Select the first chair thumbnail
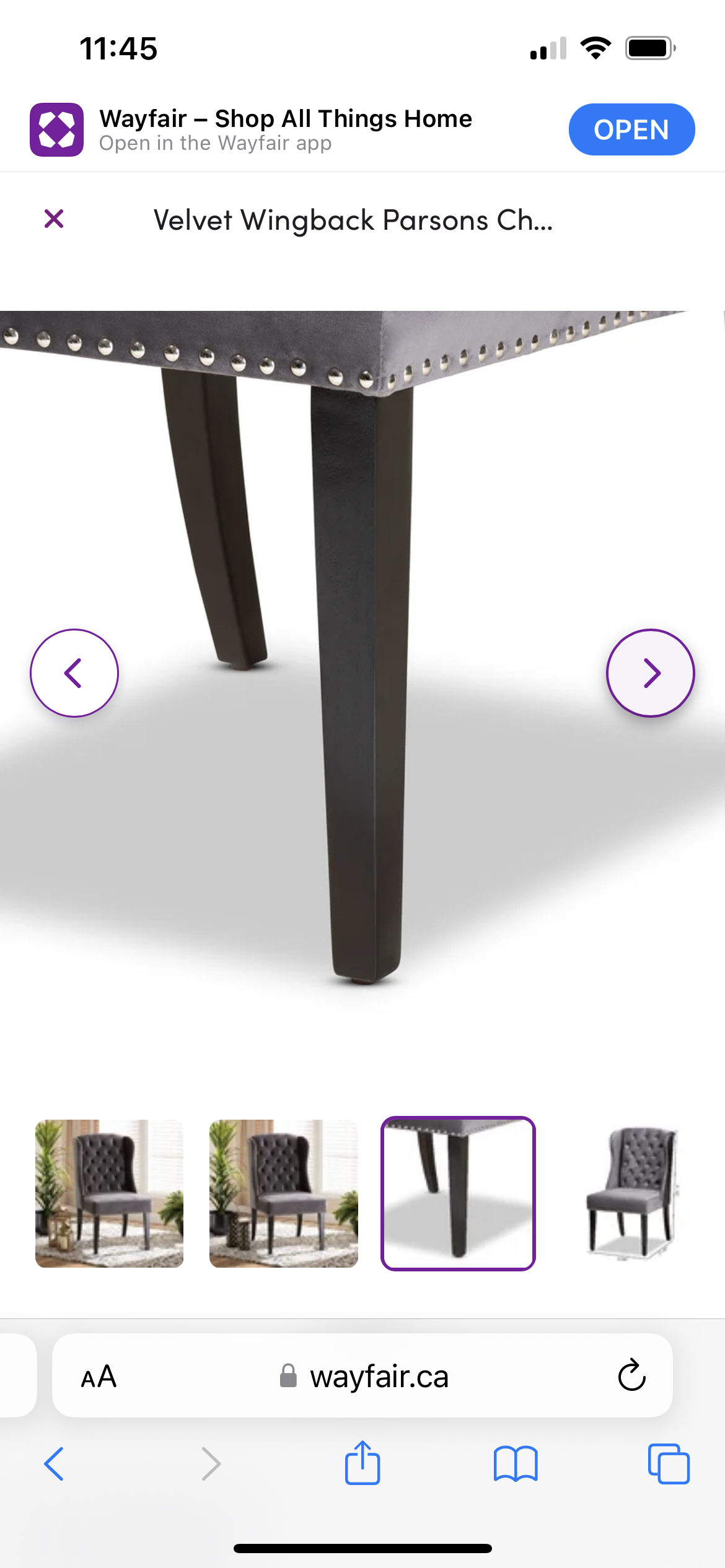The width and height of the screenshot is (725, 1568). pos(110,1193)
